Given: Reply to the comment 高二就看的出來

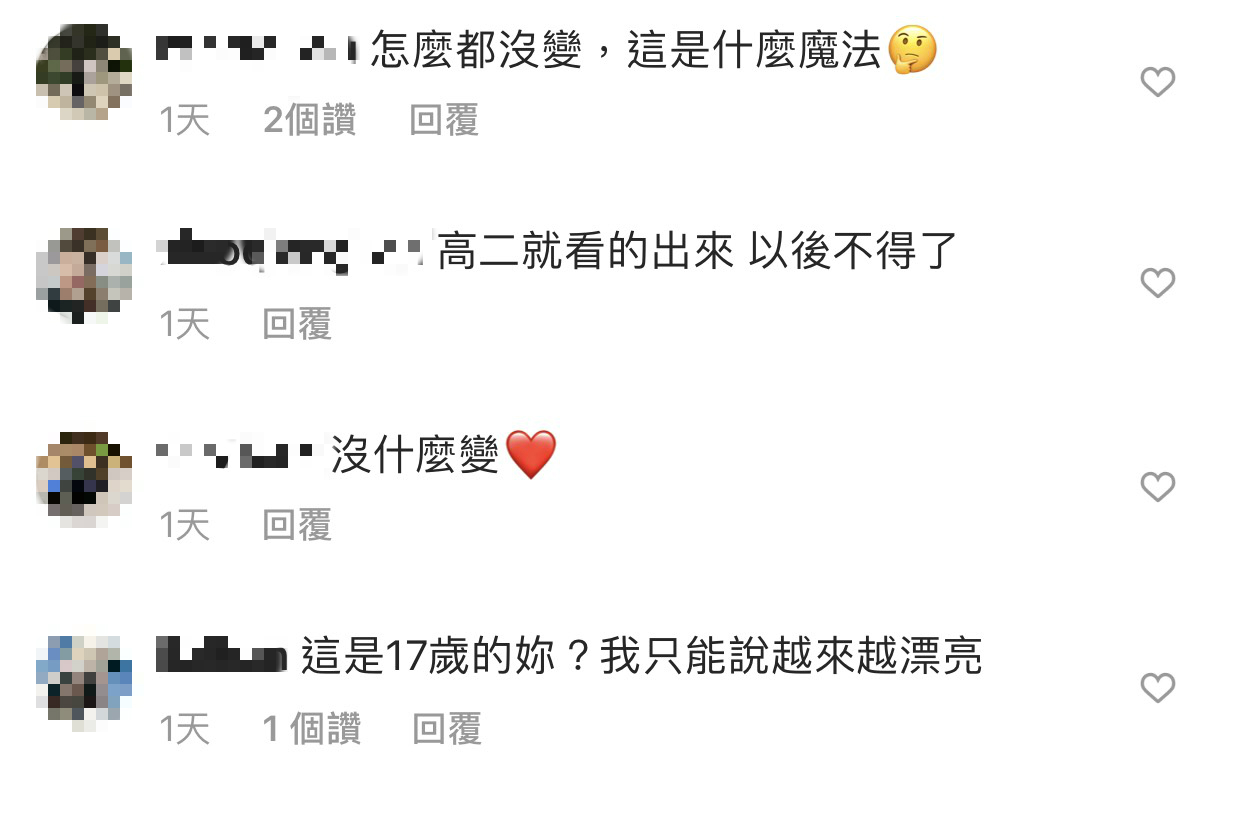Looking at the screenshot, I should pyautogui.click(x=297, y=324).
